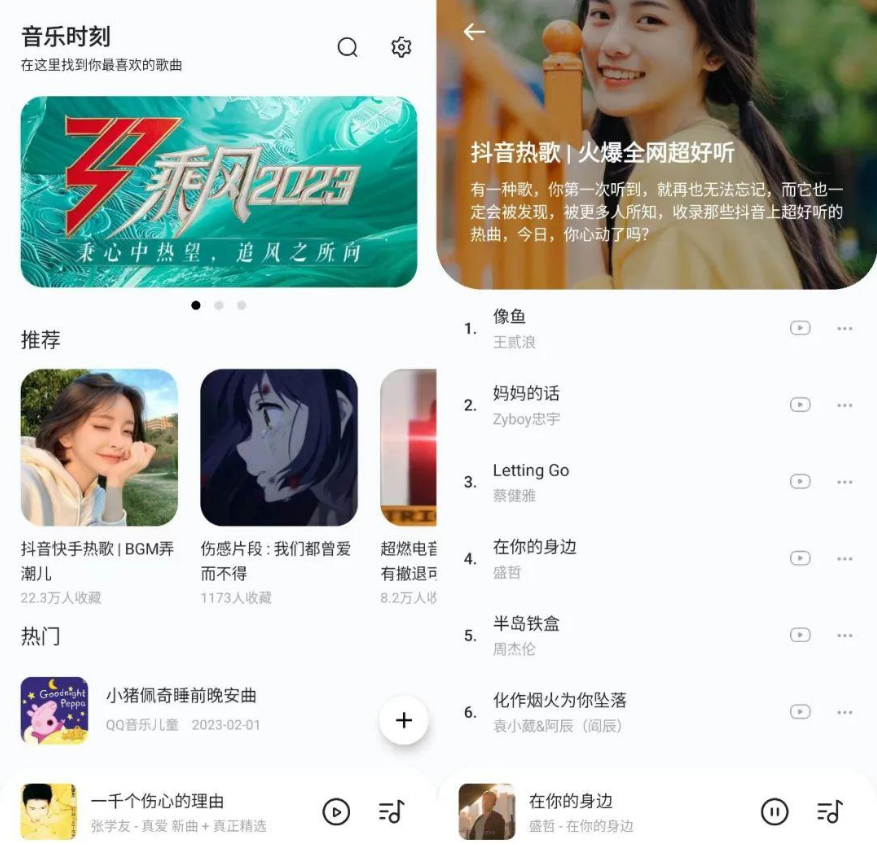
Task: Watch the video for 半岛铁盒
Action: click(800, 635)
